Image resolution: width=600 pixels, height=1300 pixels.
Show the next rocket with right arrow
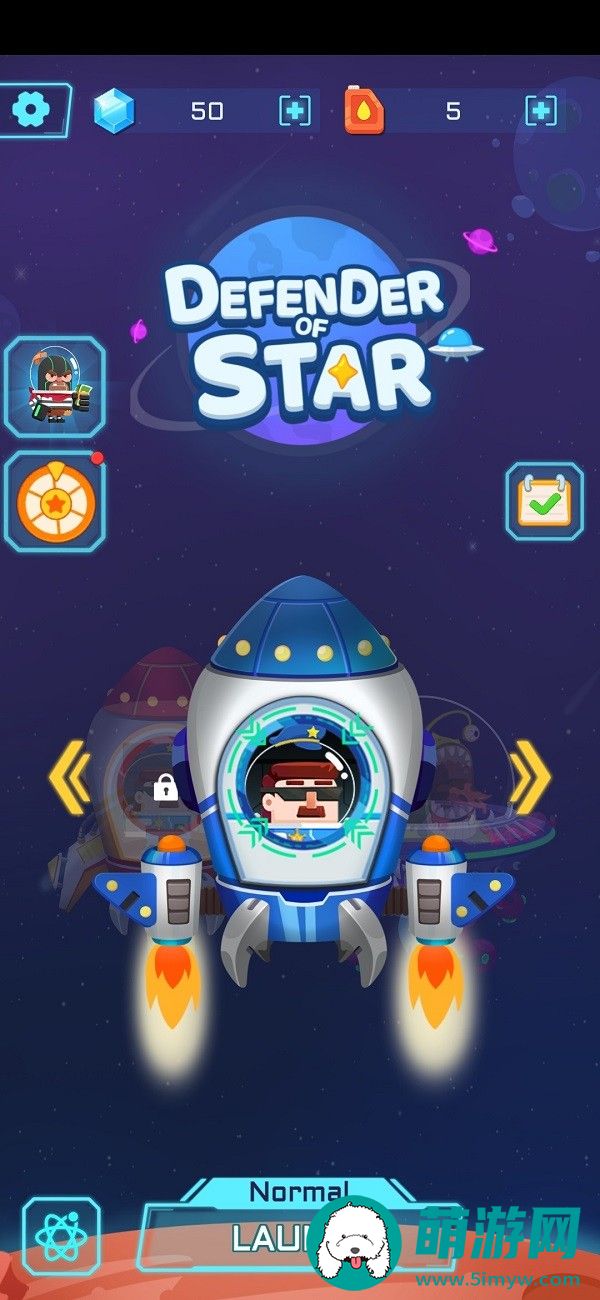click(530, 778)
